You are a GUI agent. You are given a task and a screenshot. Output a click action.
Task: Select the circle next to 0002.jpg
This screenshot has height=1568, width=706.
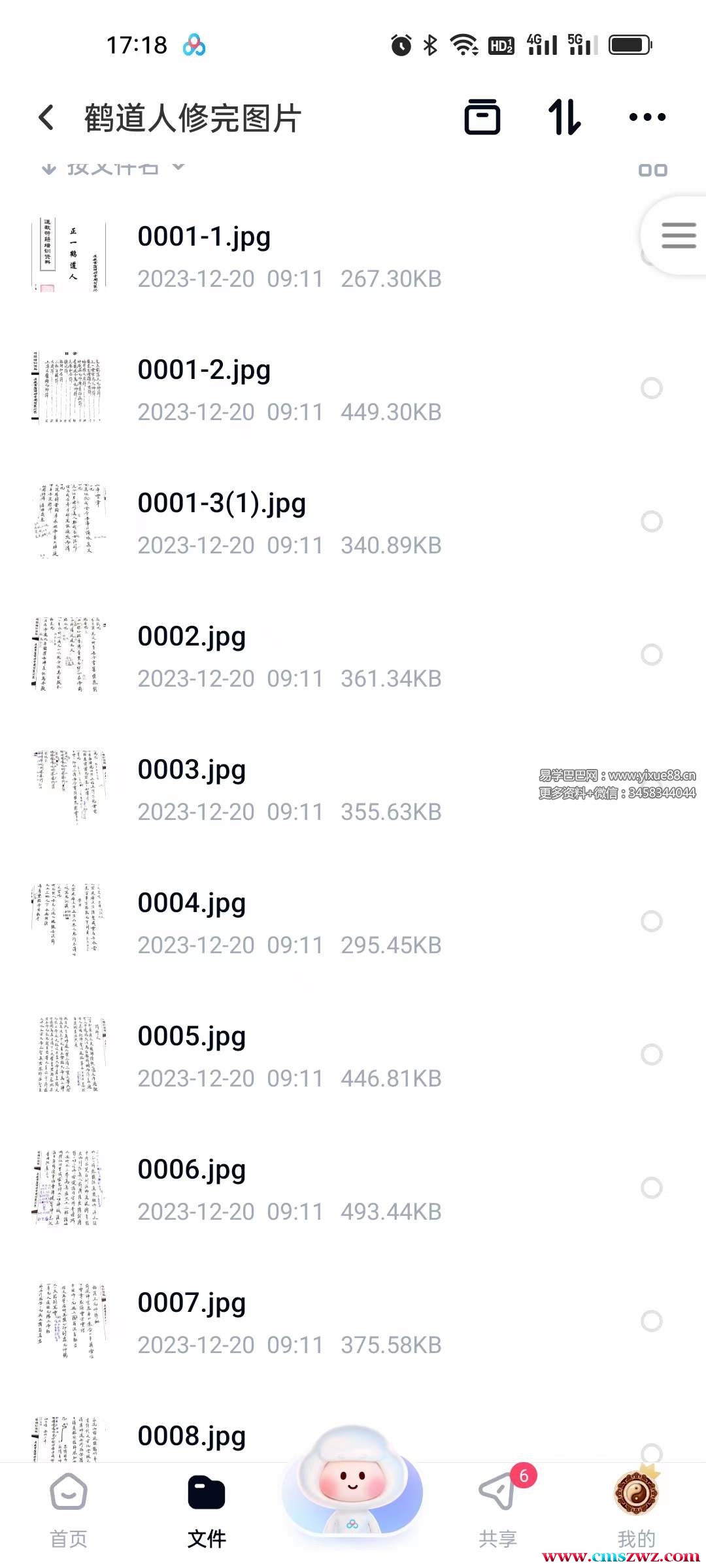(x=651, y=655)
